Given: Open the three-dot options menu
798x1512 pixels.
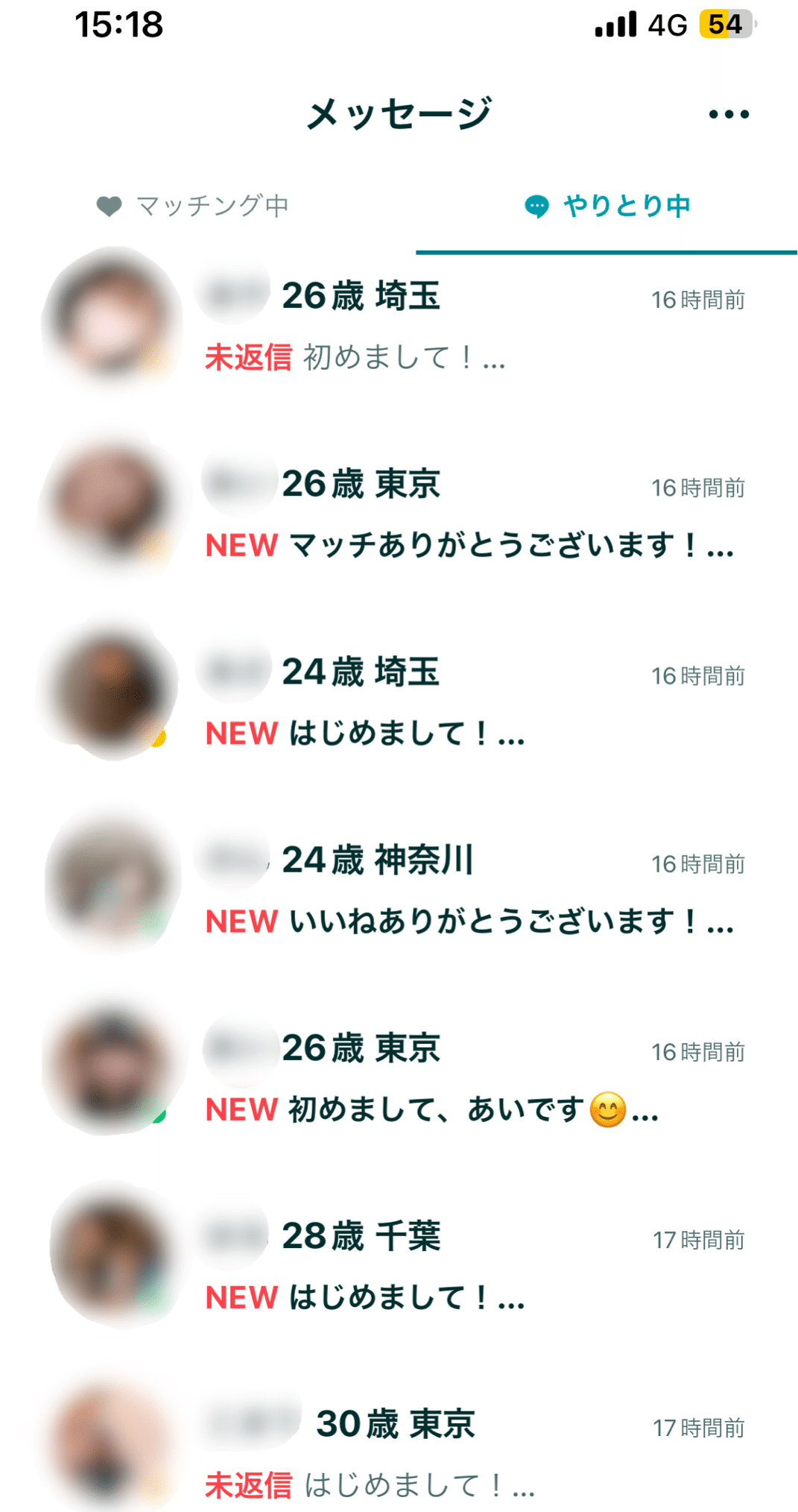Looking at the screenshot, I should [x=729, y=113].
